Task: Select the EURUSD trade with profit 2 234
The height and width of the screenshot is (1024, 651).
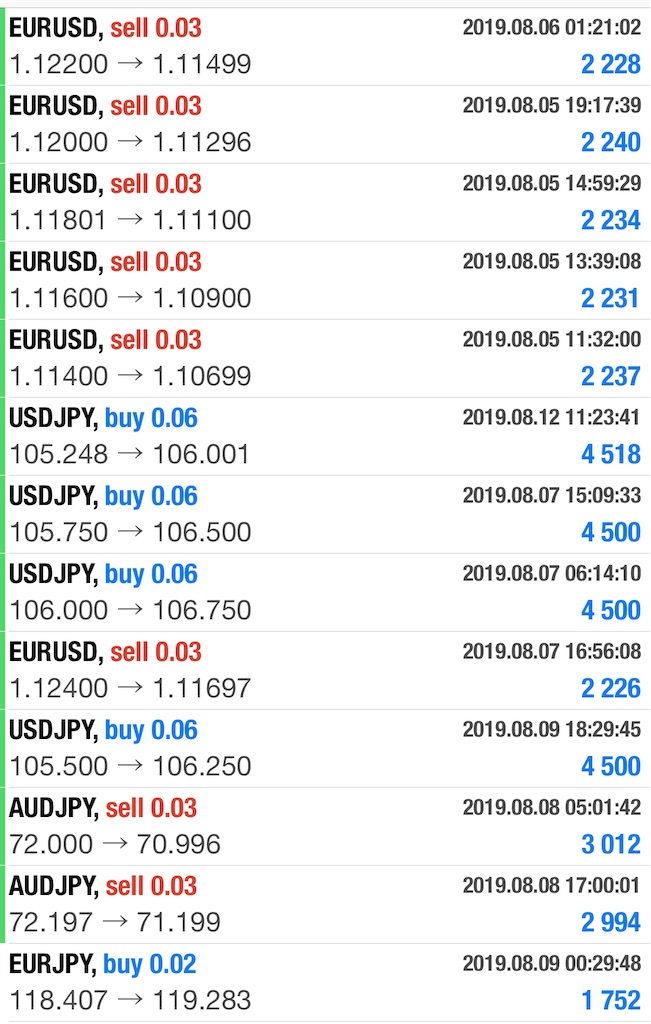Action: (x=325, y=202)
